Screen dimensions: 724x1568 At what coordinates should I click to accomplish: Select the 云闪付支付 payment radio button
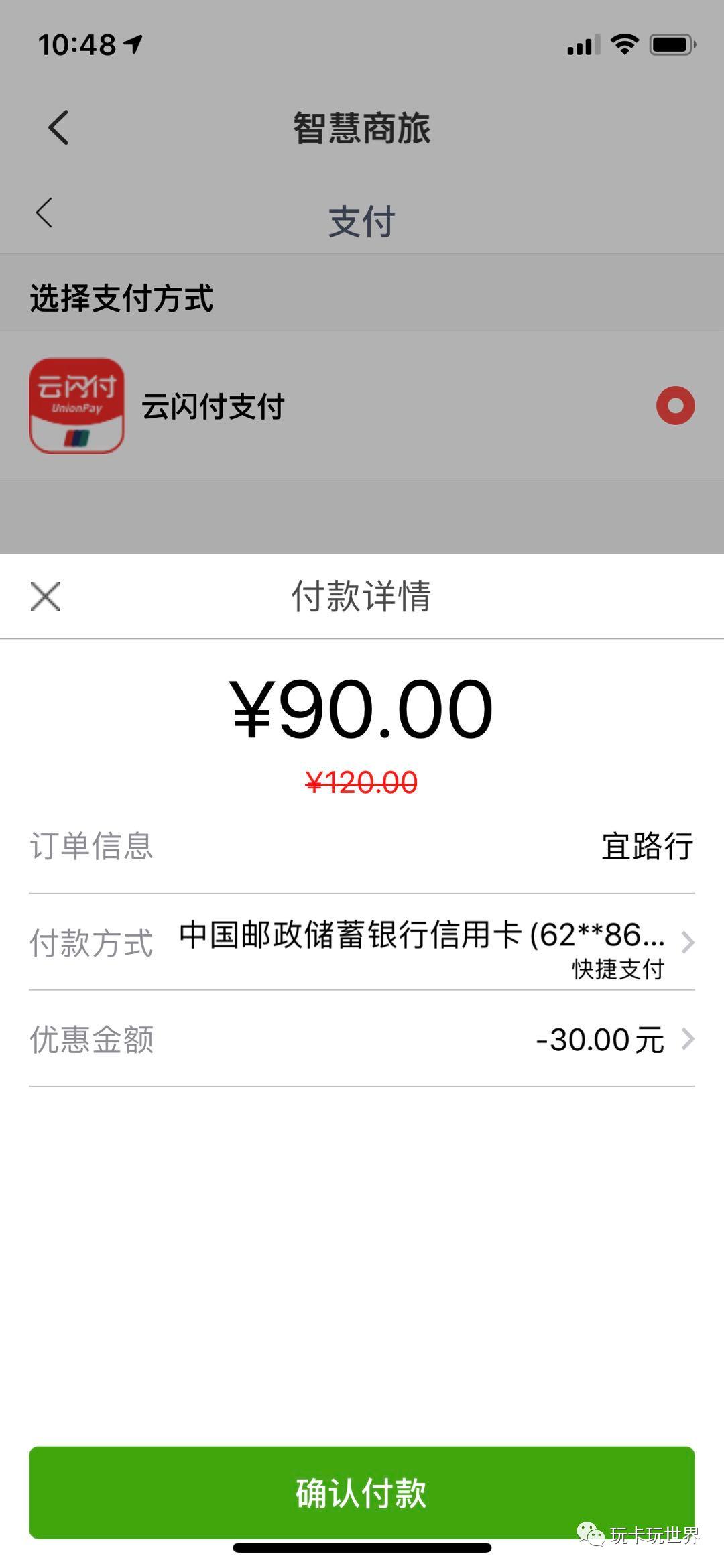[674, 406]
